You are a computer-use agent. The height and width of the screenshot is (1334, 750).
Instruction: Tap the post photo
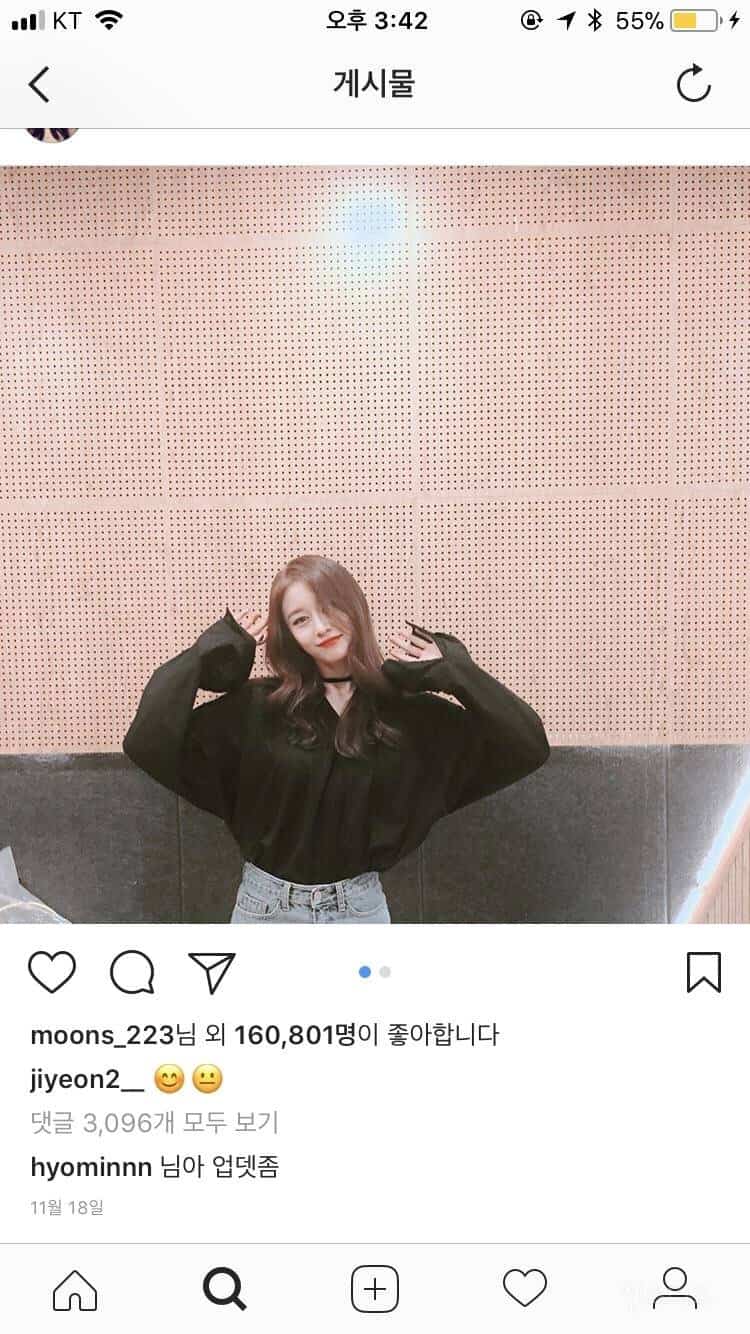click(x=375, y=545)
